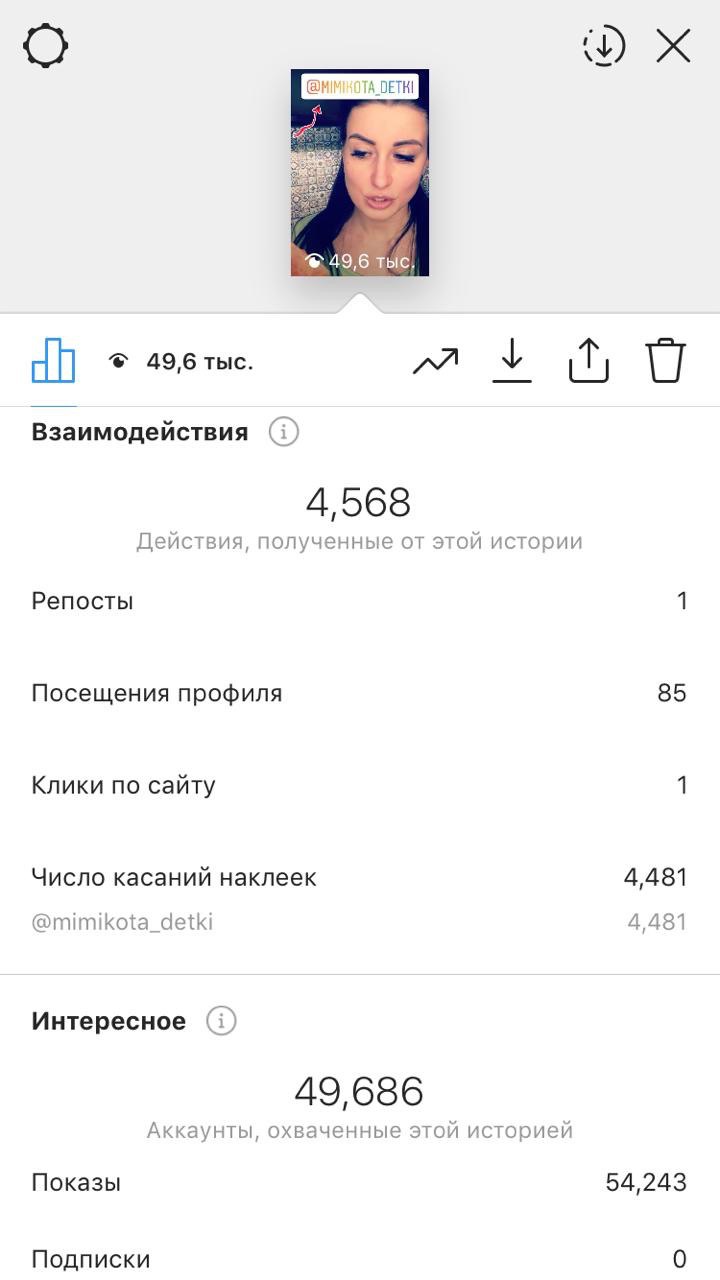Open the story thumbnail preview
Image resolution: width=720 pixels, height=1280 pixels.
click(360, 172)
